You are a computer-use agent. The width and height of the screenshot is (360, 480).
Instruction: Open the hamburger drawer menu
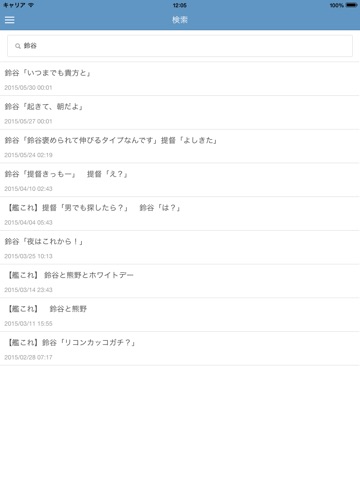click(x=10, y=20)
